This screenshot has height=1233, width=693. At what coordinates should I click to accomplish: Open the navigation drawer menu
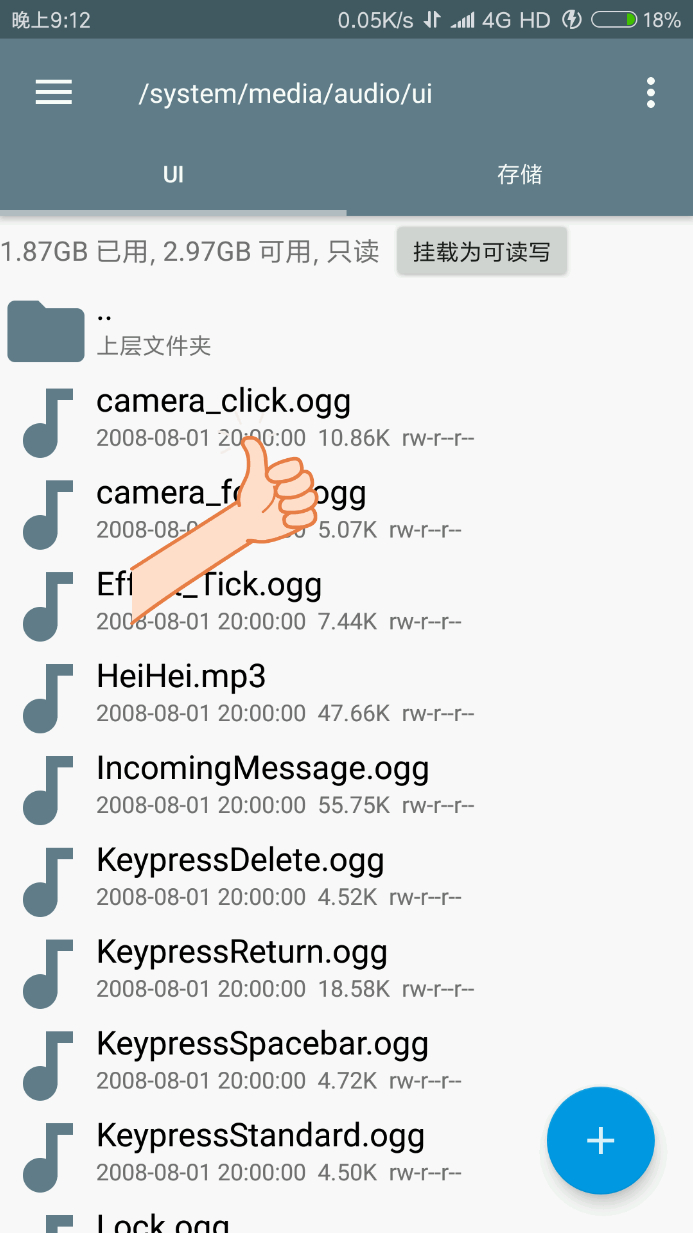click(x=54, y=93)
